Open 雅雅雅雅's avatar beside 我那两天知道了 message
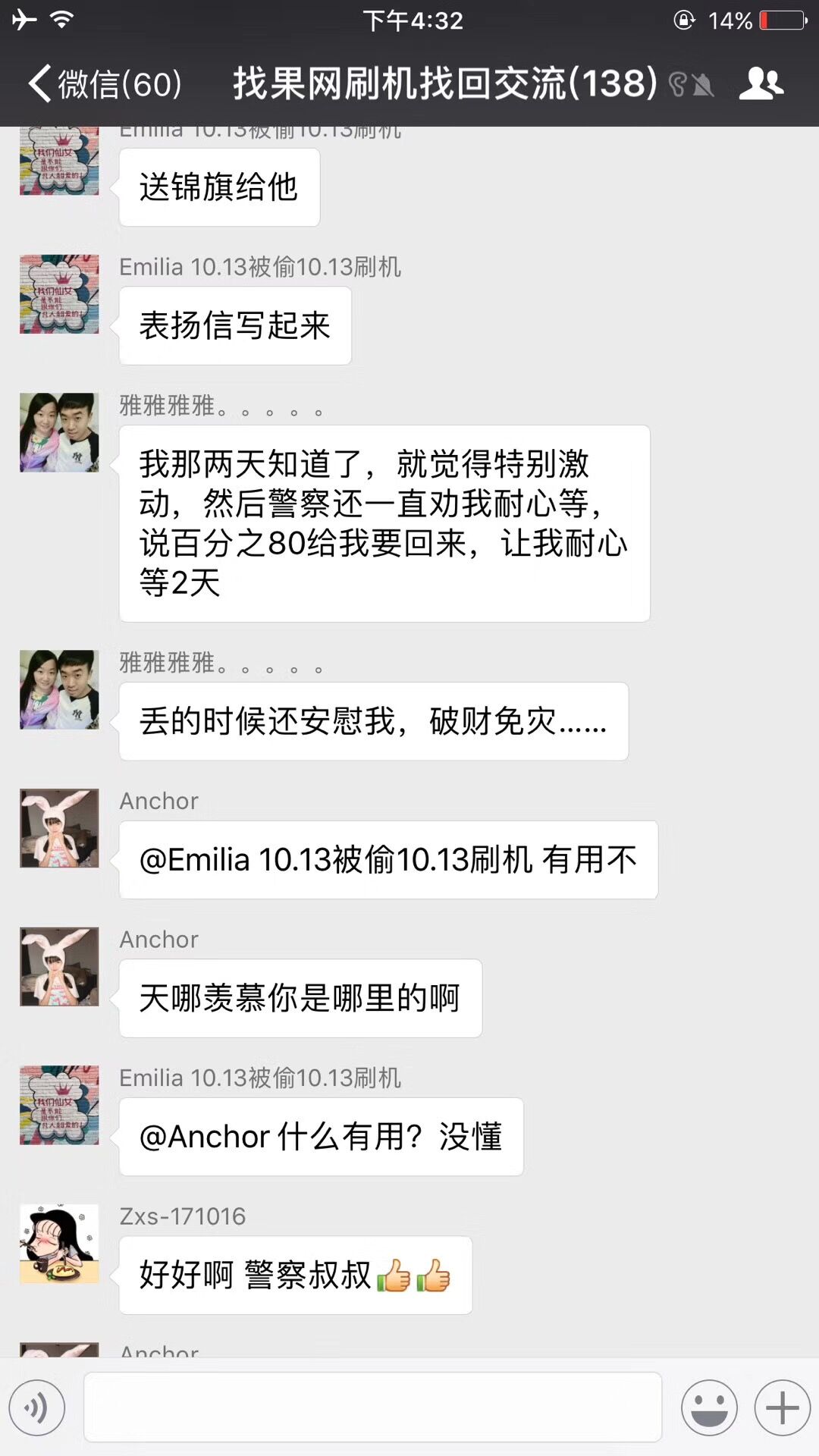This screenshot has height=1456, width=819. pos(59,432)
